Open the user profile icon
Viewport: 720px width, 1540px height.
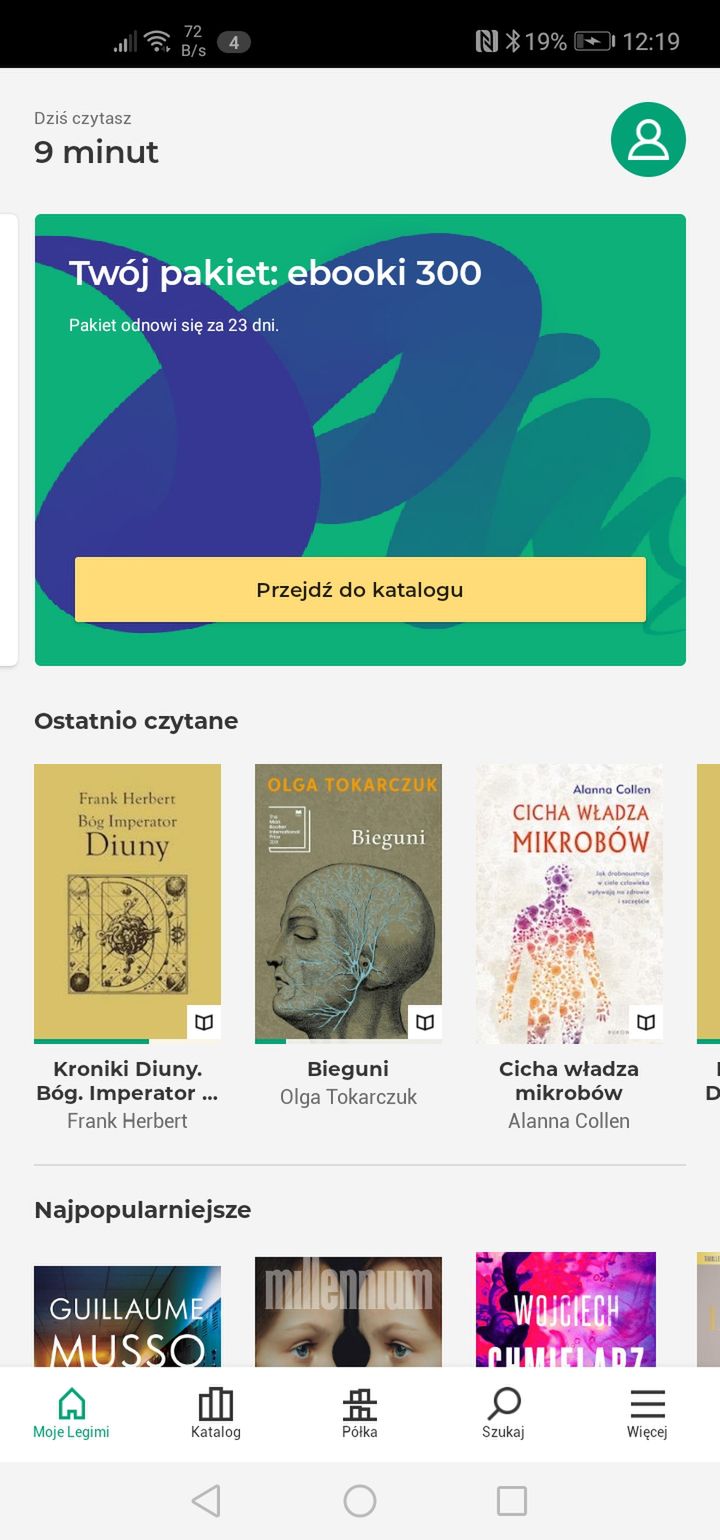648,139
